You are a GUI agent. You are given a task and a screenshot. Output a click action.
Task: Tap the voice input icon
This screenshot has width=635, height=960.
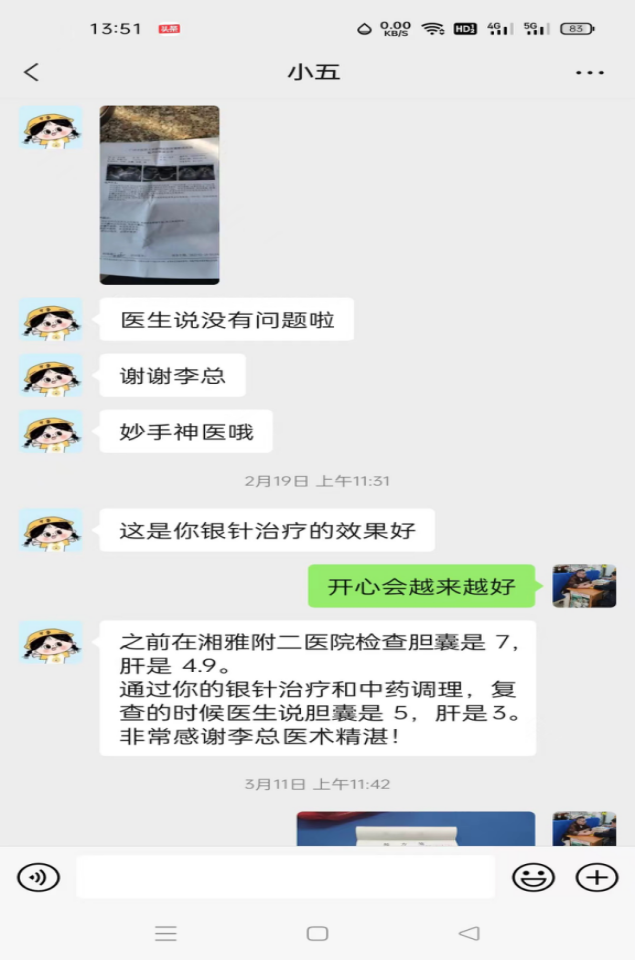(38, 877)
